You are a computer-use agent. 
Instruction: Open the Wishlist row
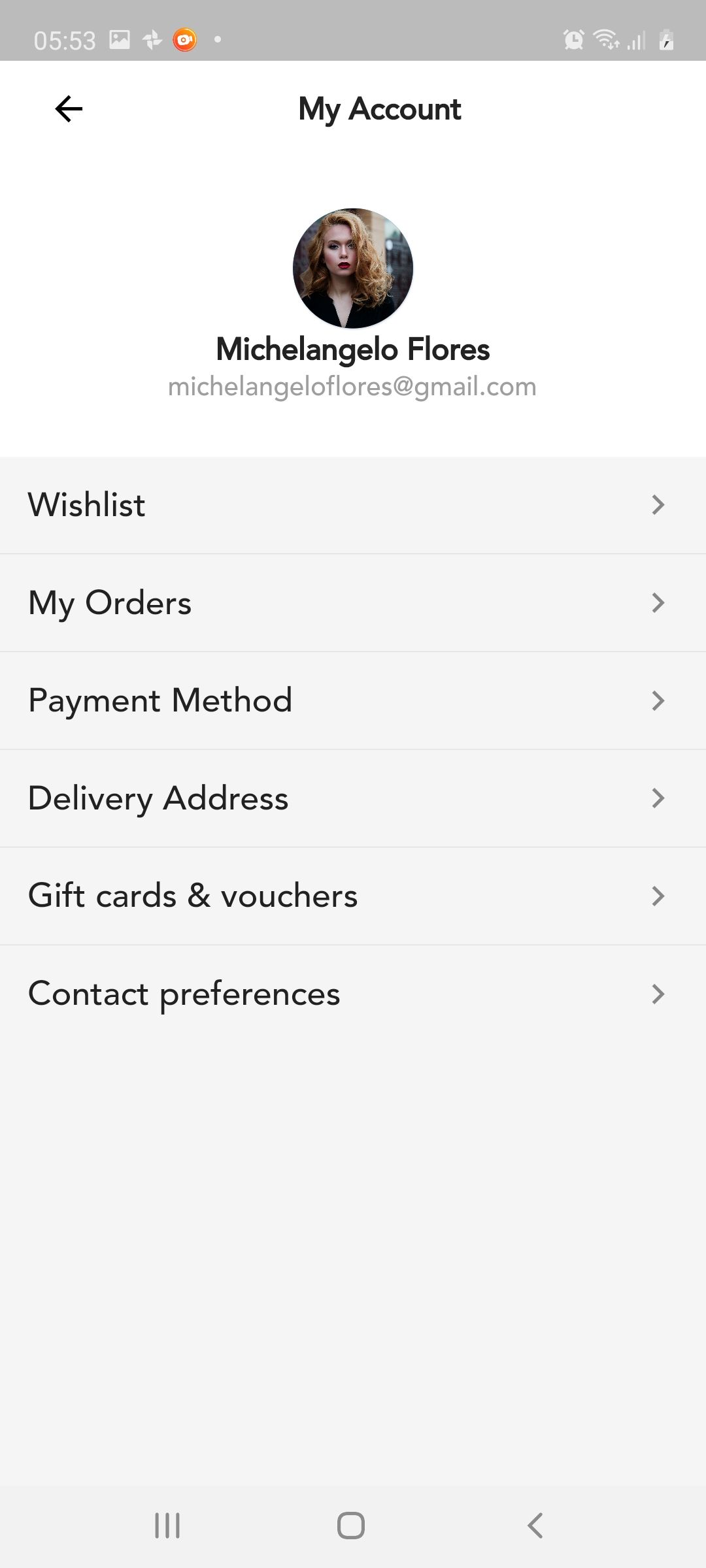coord(353,505)
